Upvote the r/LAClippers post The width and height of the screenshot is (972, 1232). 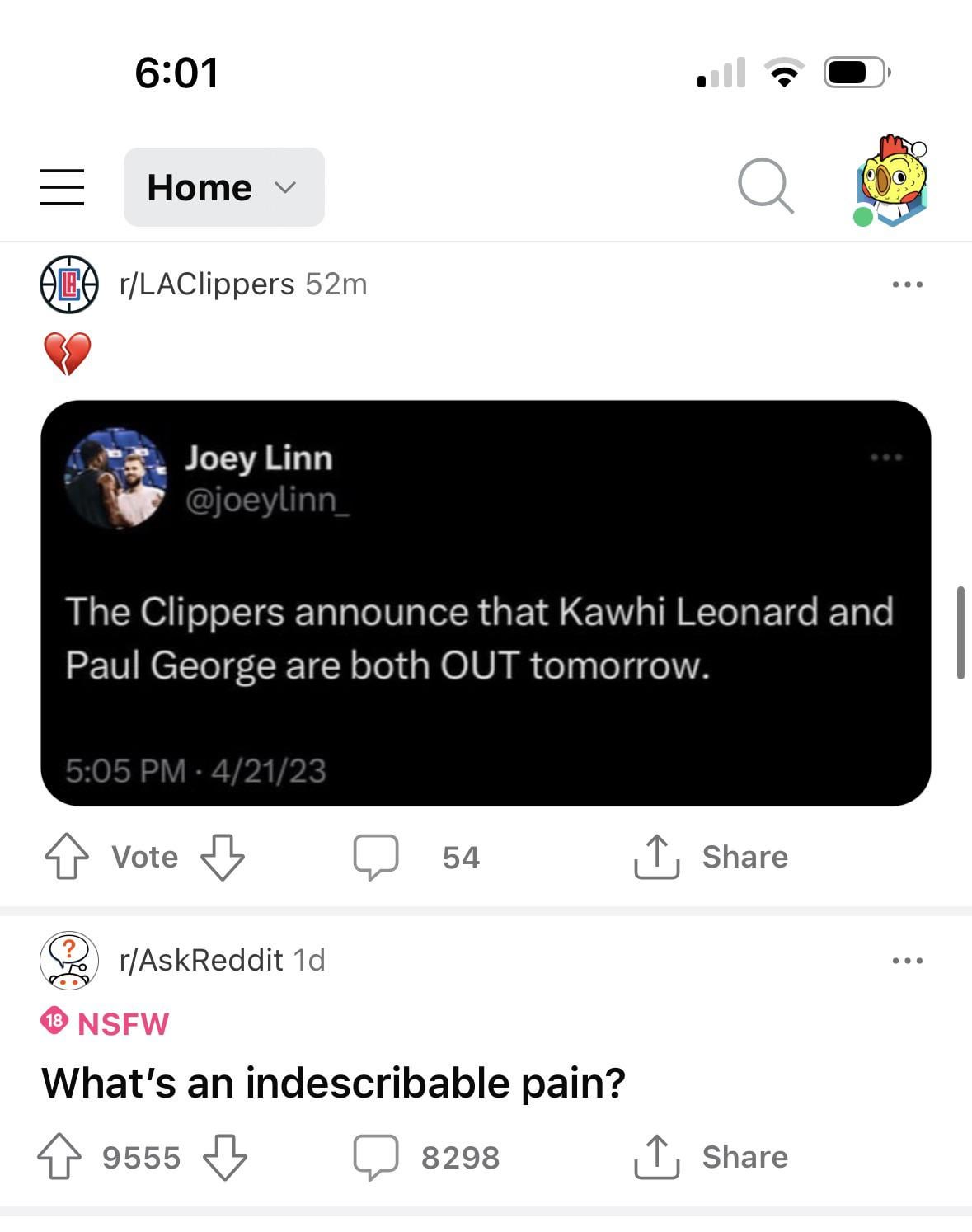pos(66,857)
